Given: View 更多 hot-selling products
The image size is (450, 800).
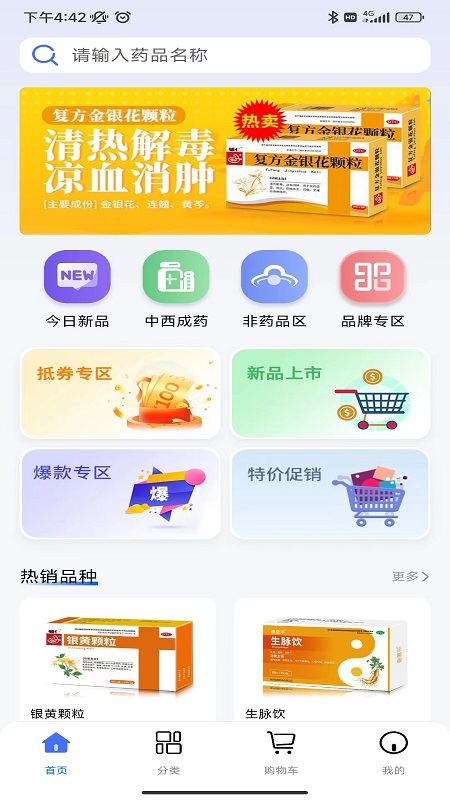Looking at the screenshot, I should [x=410, y=577].
